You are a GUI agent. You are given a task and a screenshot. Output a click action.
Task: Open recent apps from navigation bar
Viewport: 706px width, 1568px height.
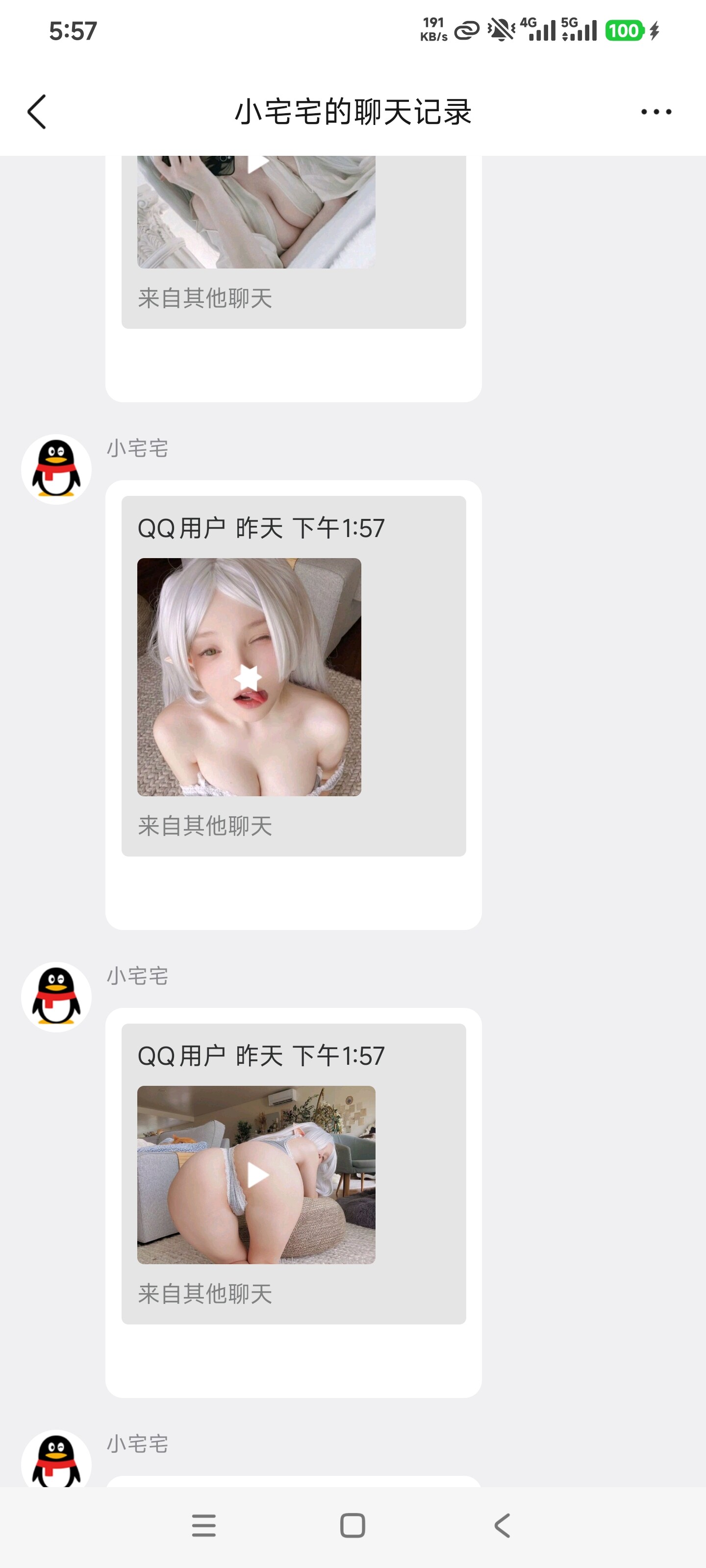203,1525
